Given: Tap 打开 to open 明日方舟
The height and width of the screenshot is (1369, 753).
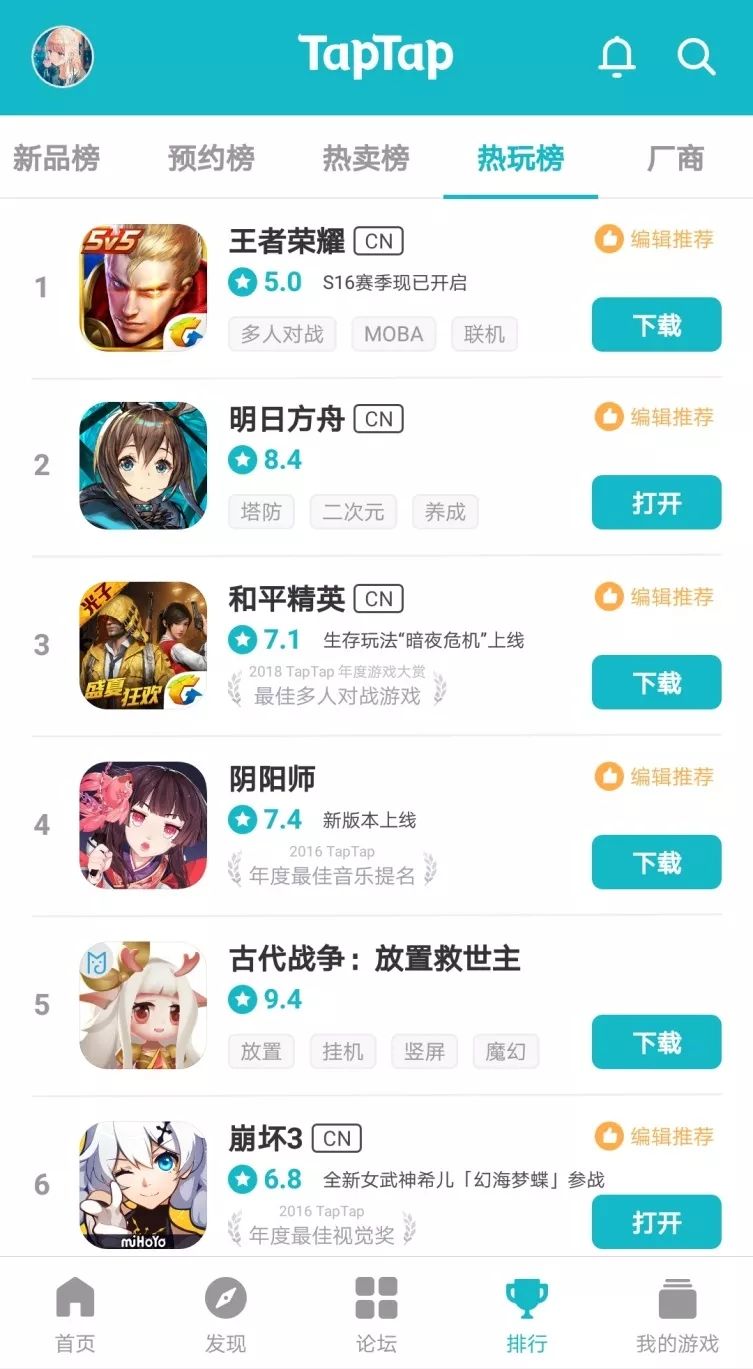Looking at the screenshot, I should coord(656,503).
